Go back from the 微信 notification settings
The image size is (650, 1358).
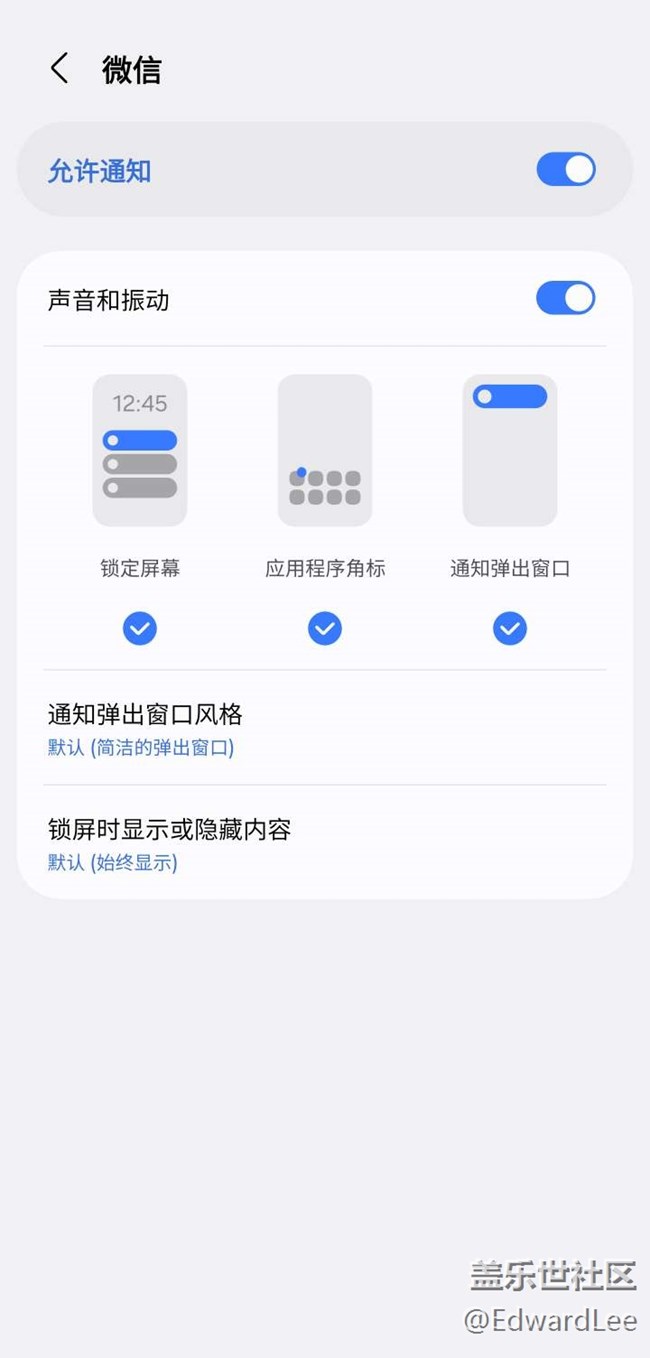point(59,69)
